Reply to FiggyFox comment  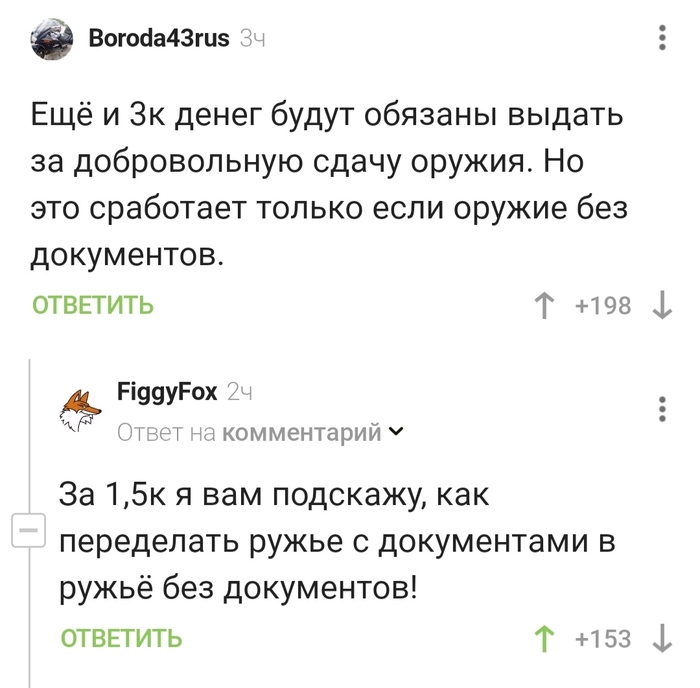click(x=121, y=638)
